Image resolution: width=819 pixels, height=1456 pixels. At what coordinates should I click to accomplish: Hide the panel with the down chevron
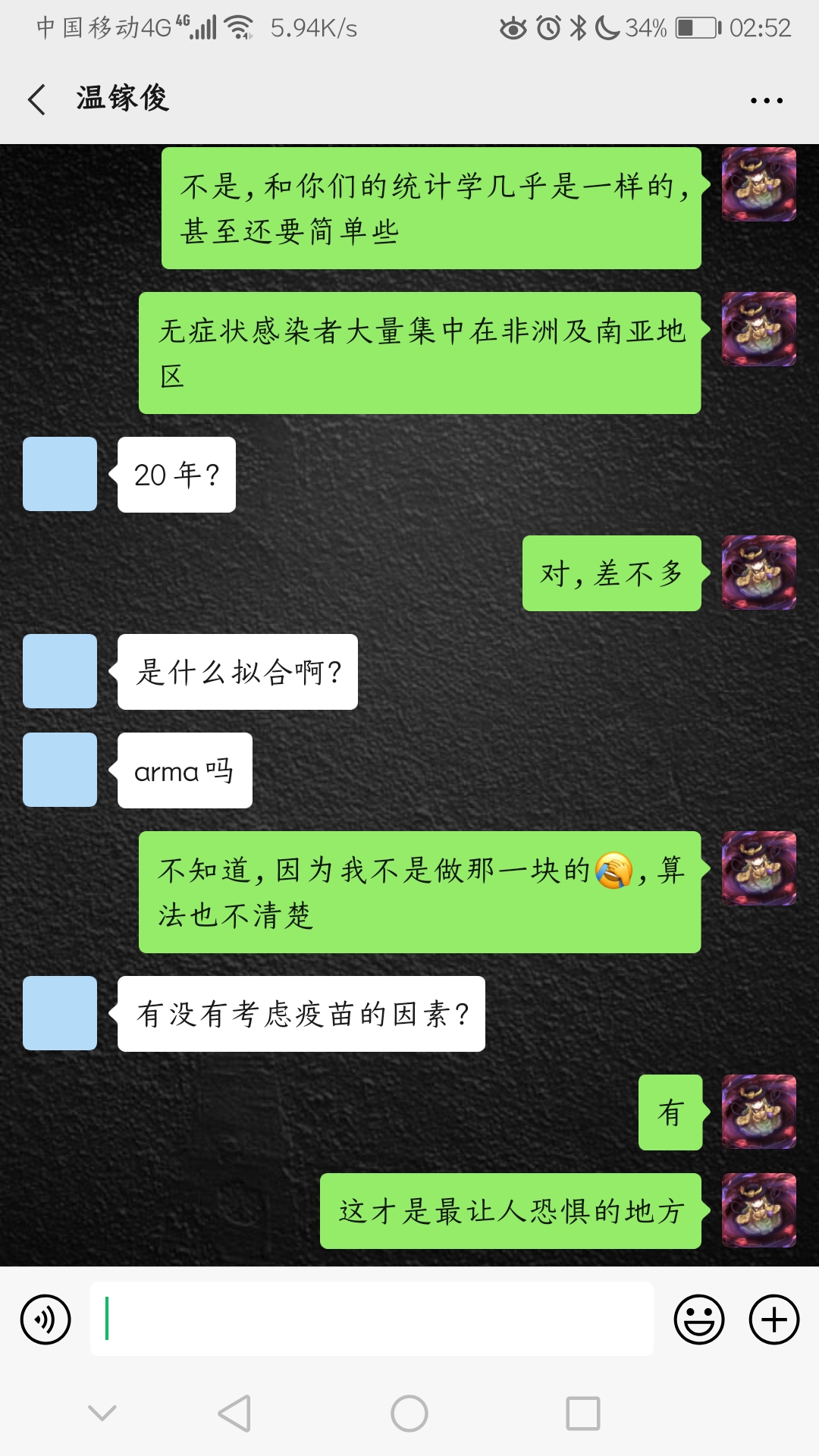coord(102,1412)
